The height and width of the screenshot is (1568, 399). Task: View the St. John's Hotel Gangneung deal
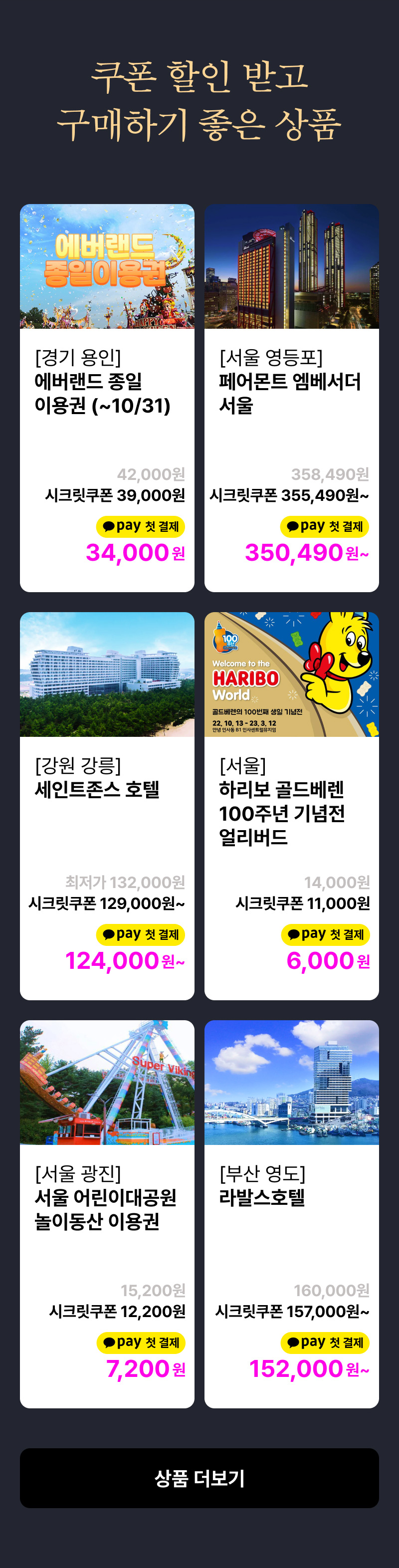(107, 805)
